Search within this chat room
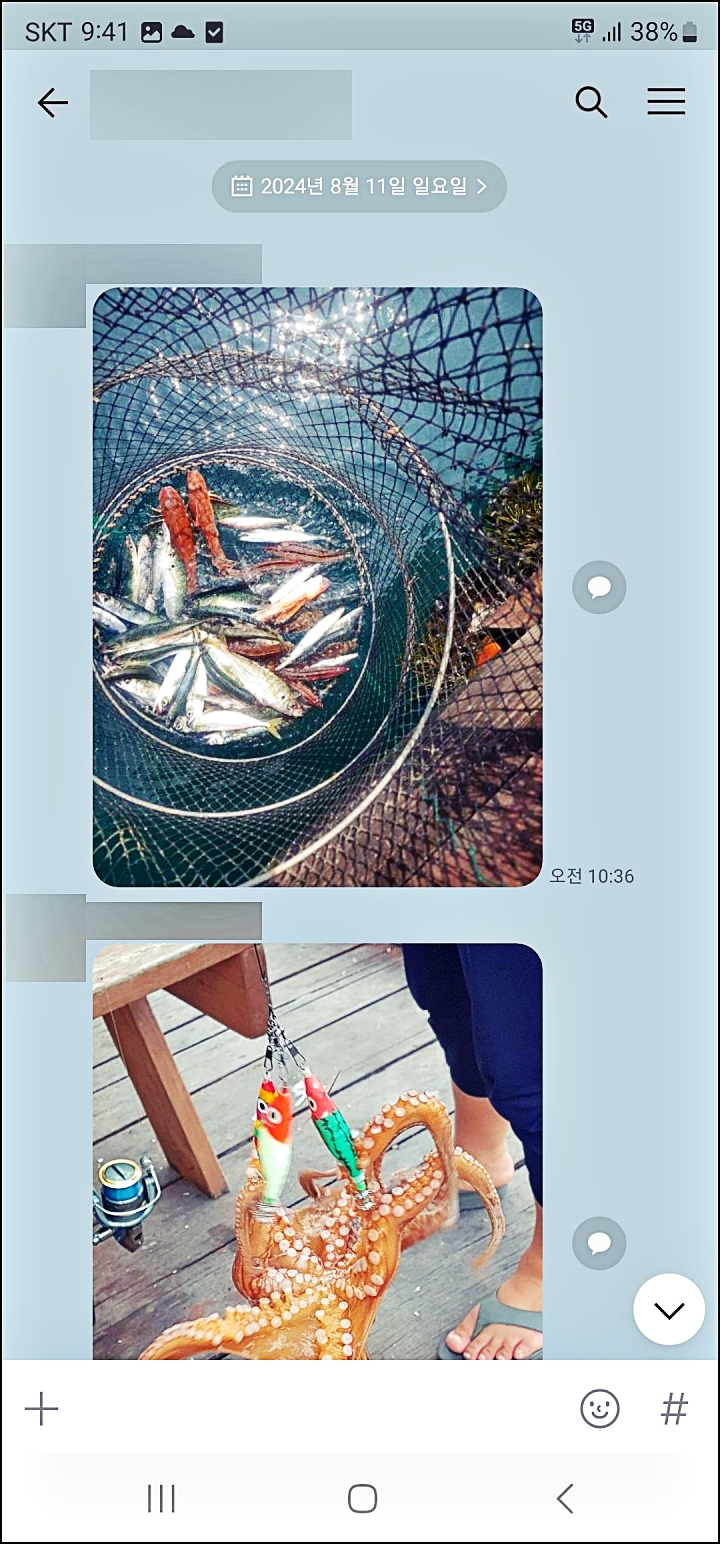Viewport: 720px width, 1544px height. click(591, 102)
